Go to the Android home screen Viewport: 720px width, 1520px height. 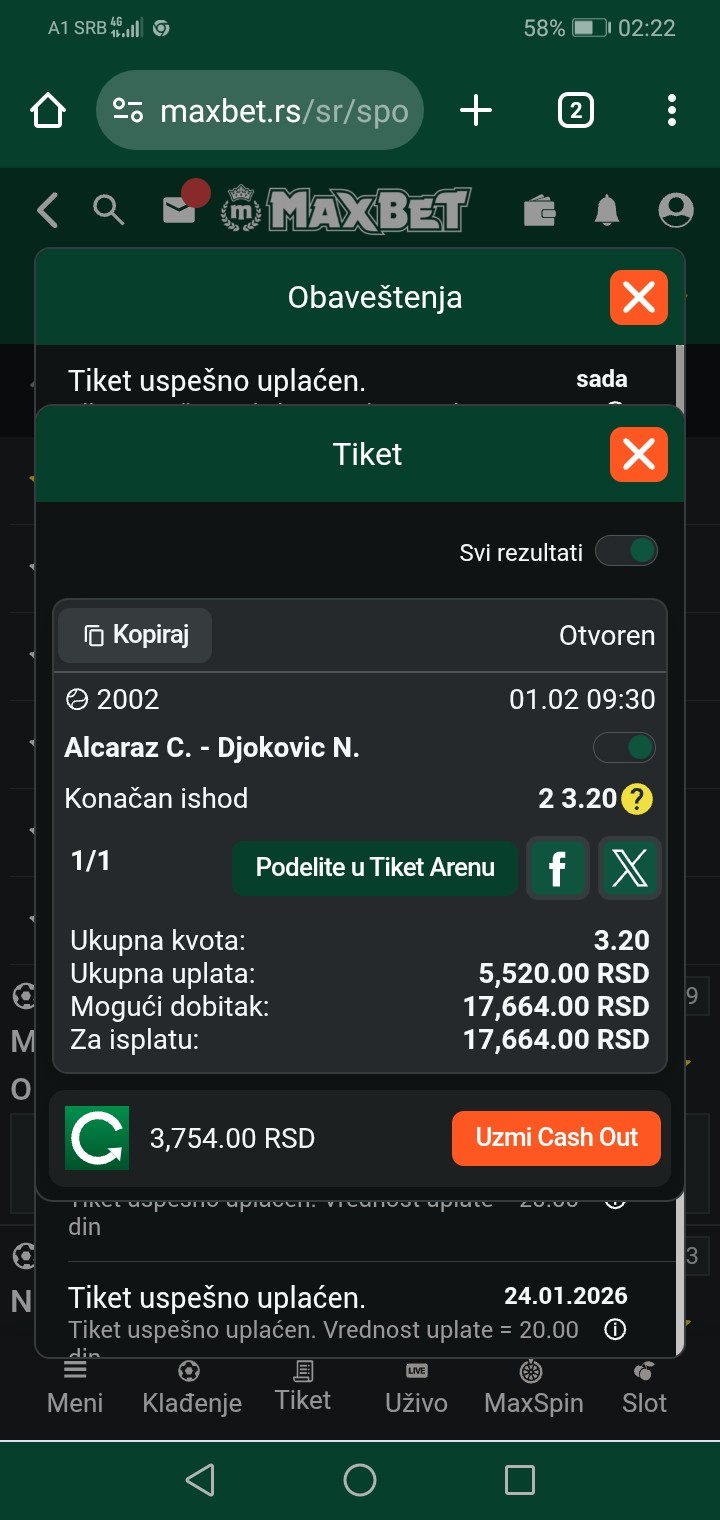click(x=360, y=1480)
